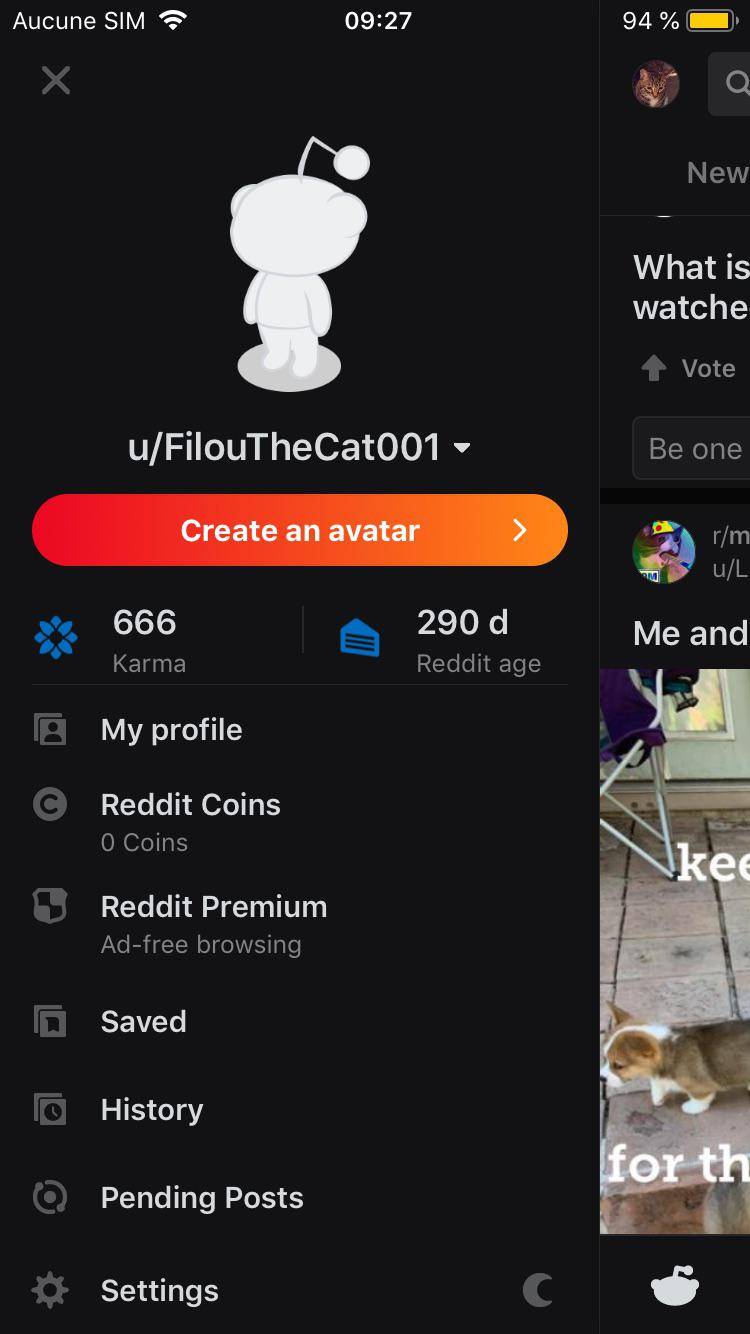The height and width of the screenshot is (1334, 750).
Task: Upvote the post with the Vote arrow
Action: 654,369
